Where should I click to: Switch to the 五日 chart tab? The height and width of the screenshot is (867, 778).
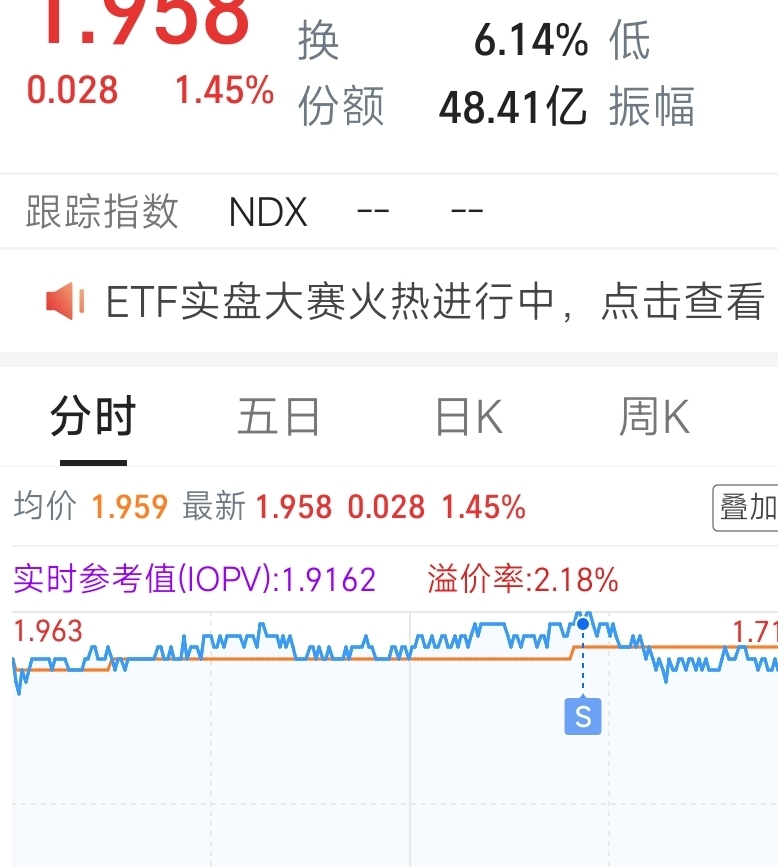point(280,416)
